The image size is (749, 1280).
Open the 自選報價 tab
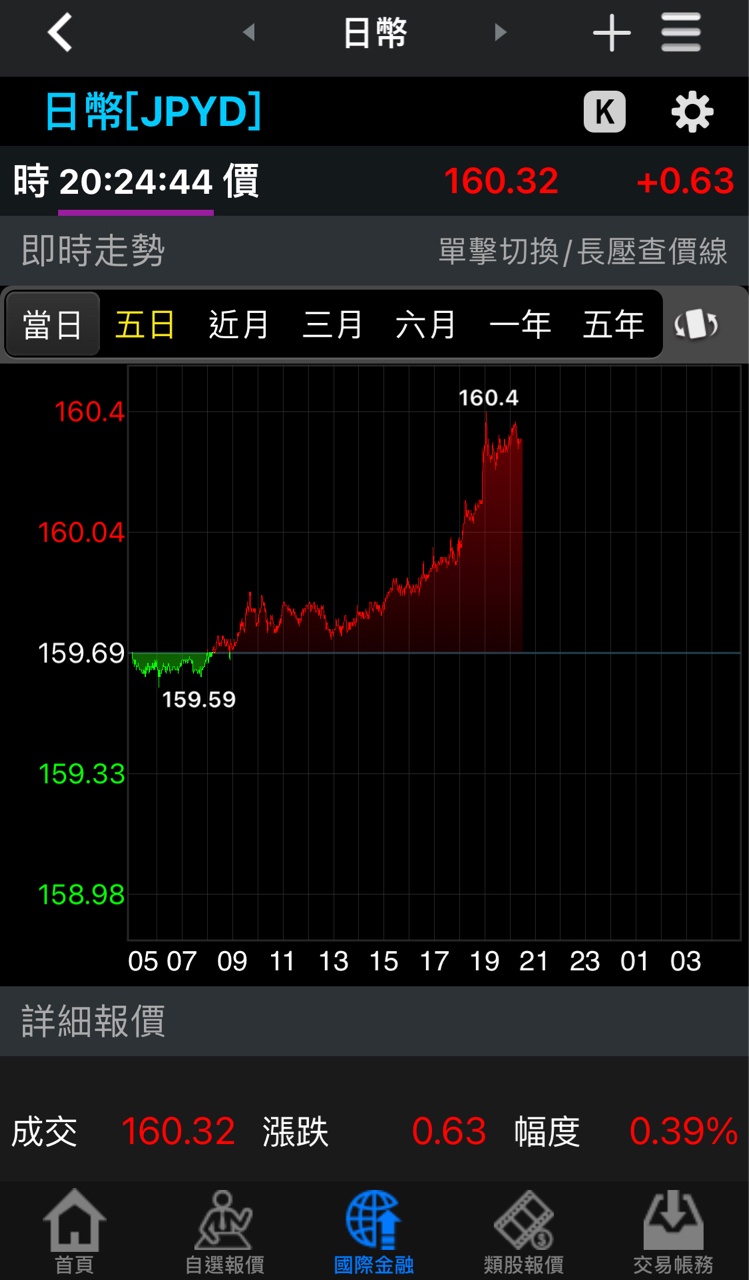[x=225, y=1232]
